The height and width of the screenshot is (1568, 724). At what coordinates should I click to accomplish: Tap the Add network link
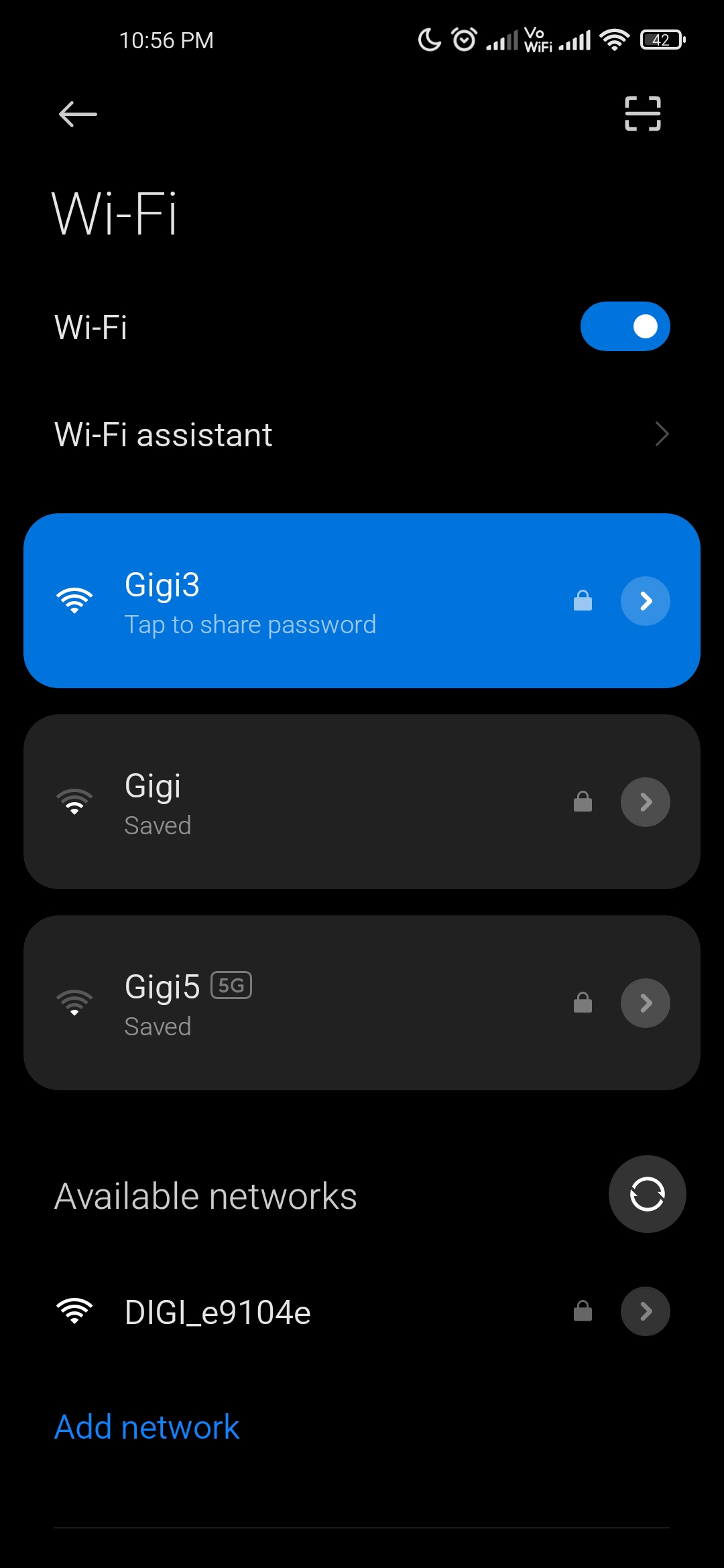[147, 1427]
